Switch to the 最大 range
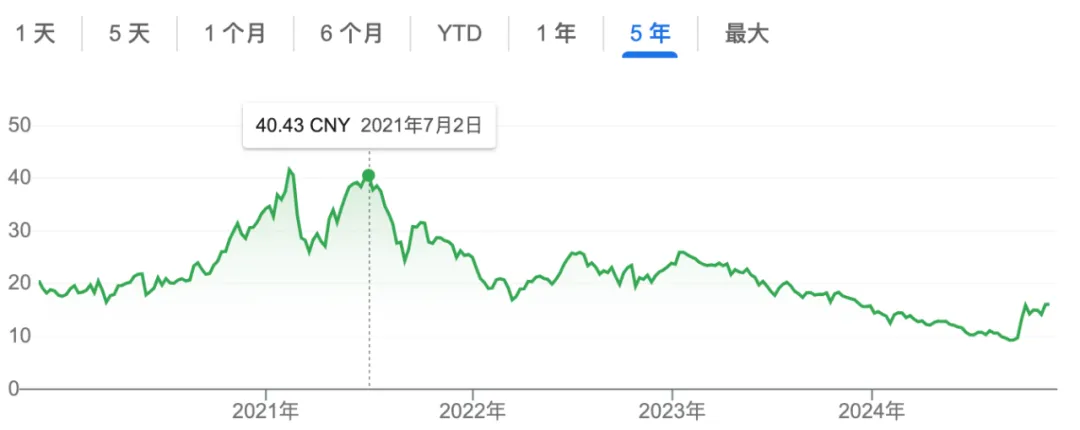This screenshot has width=1080, height=430. point(747,33)
